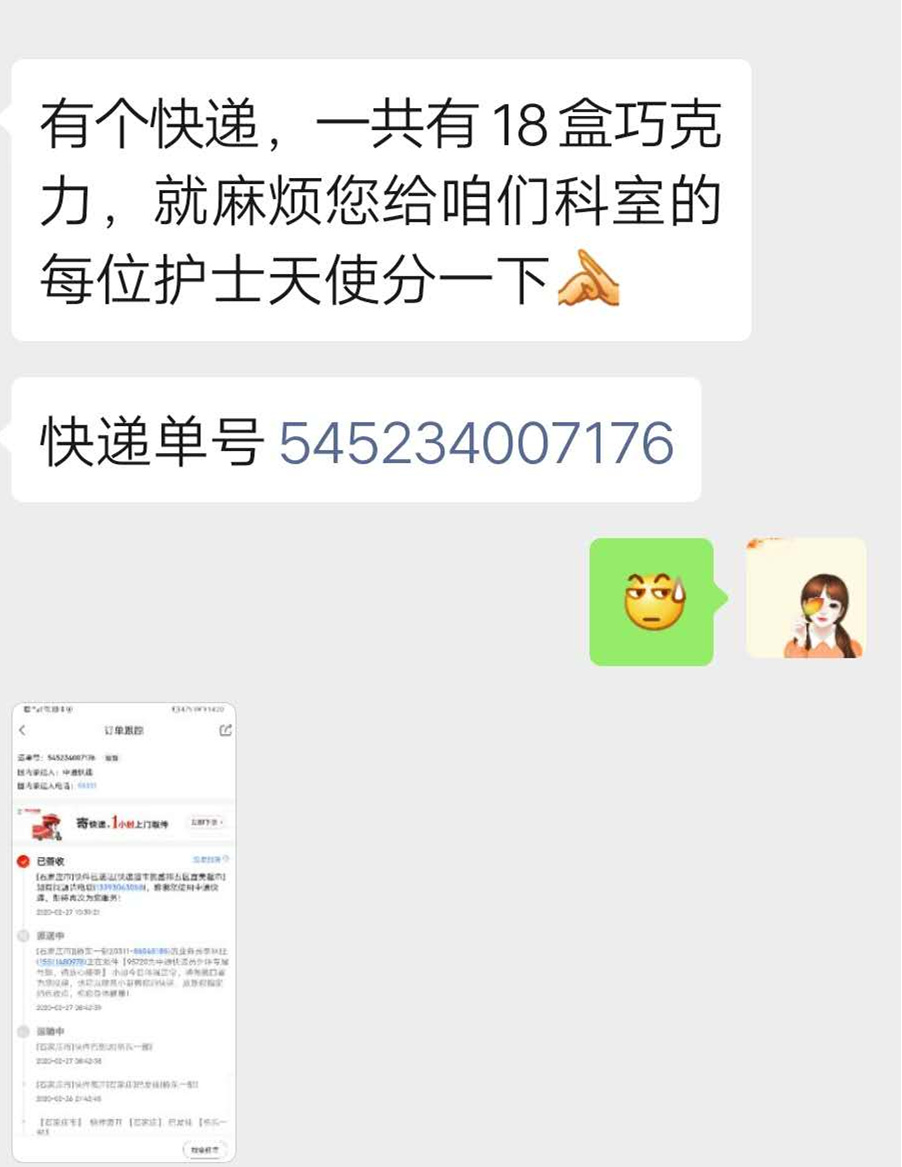This screenshot has height=1167, width=902.
Task: Open the order tracking screenshot image
Action: click(x=124, y=931)
